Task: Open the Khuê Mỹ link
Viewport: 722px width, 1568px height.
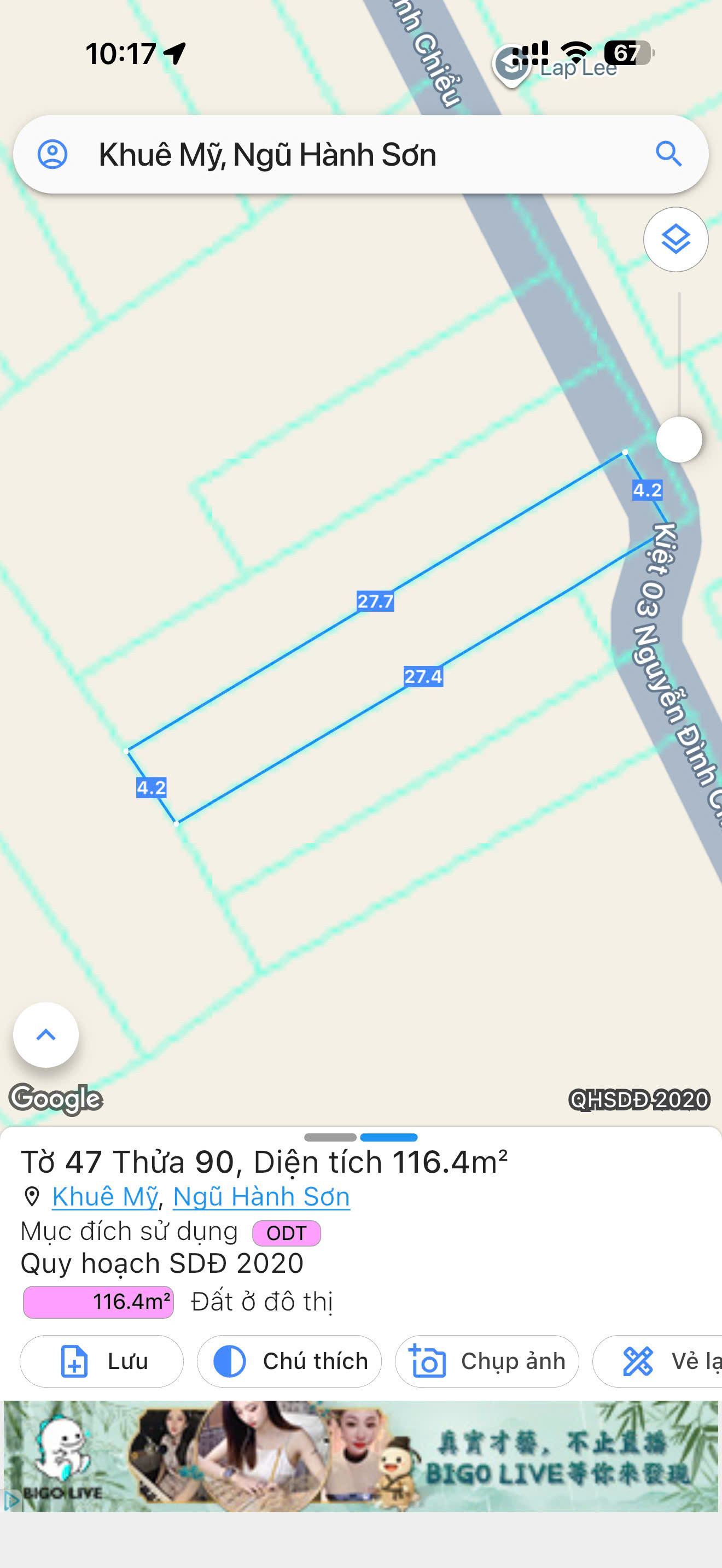Action: [x=106, y=1197]
